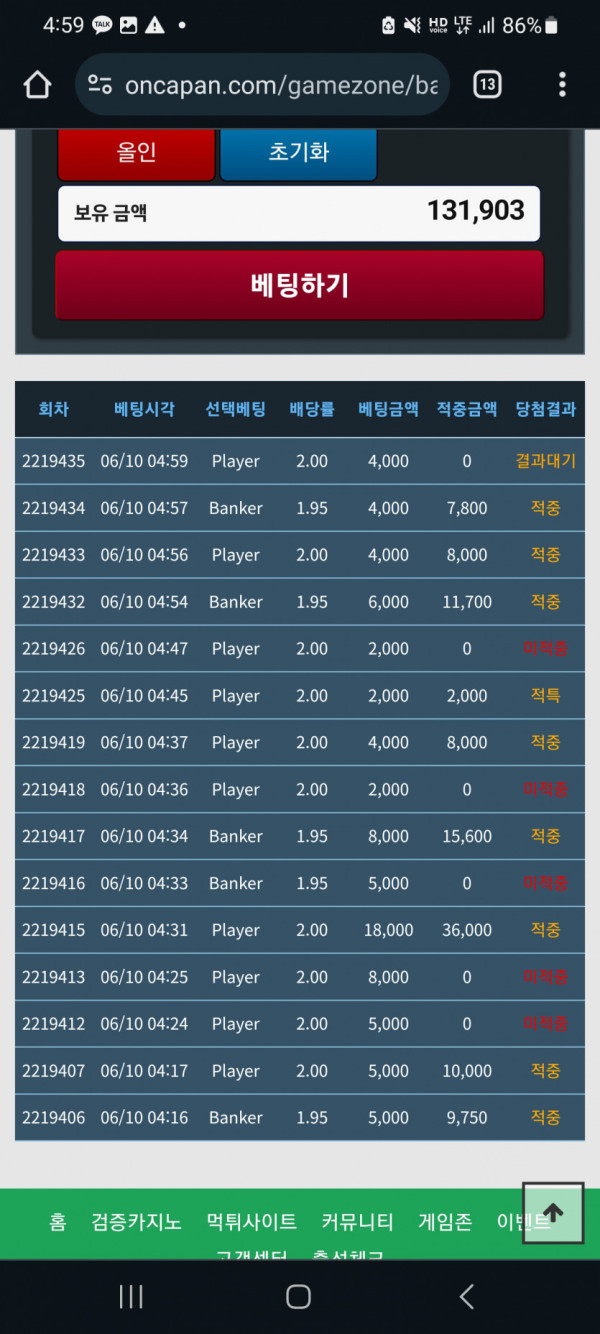Viewport: 600px width, 1334px height.
Task: Reset the bet with 초기화
Action: [298, 153]
